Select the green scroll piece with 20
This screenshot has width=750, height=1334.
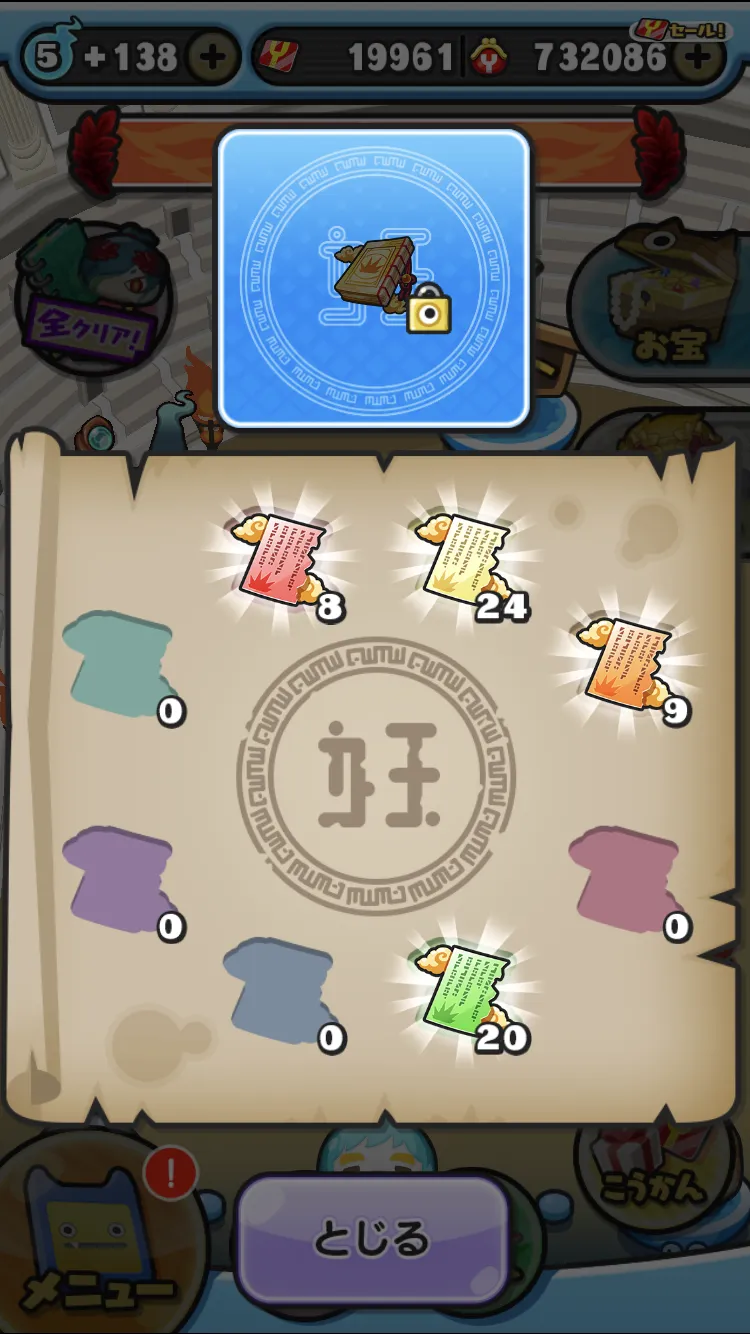coord(468,992)
